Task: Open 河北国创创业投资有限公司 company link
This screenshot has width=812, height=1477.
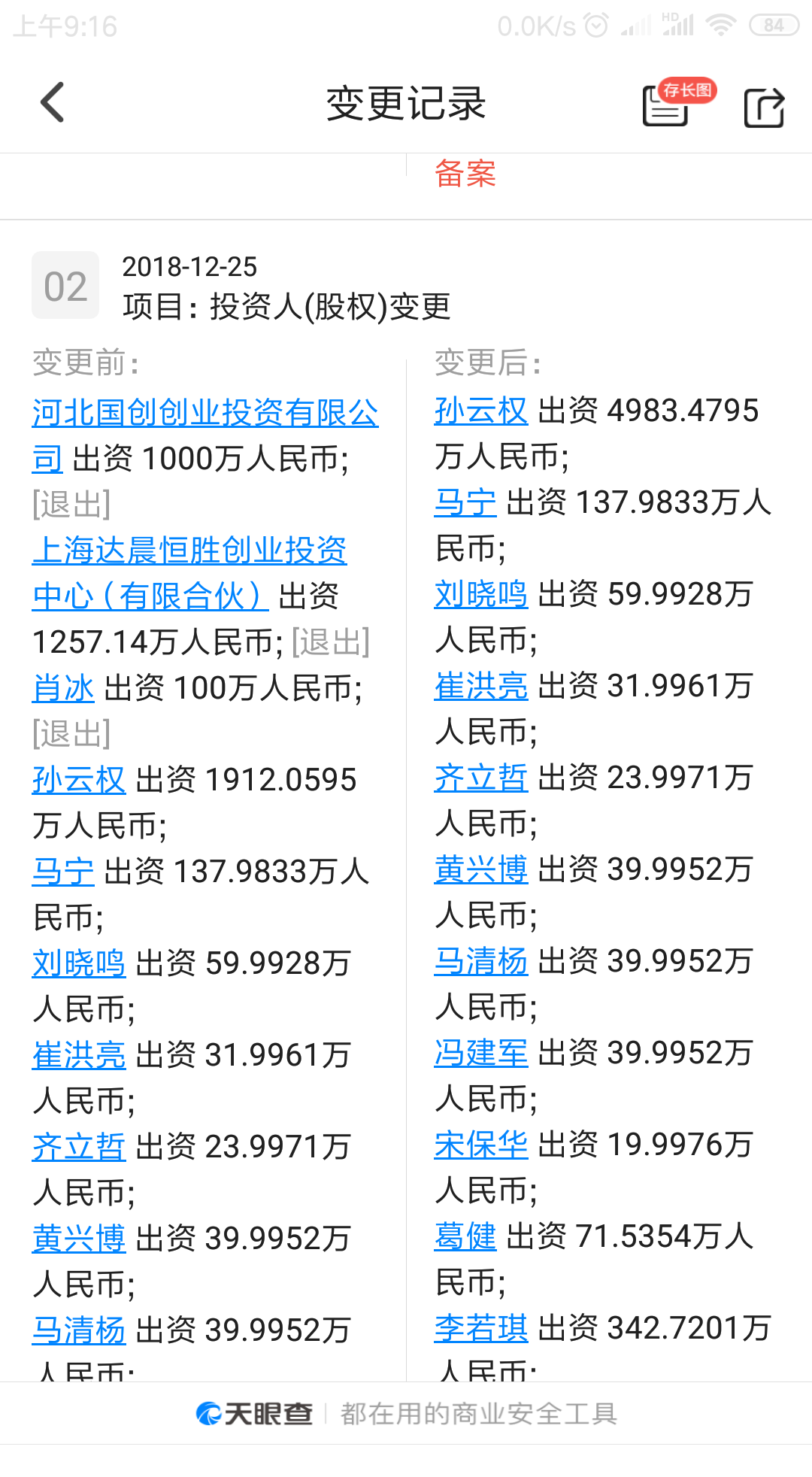Action: [x=205, y=412]
